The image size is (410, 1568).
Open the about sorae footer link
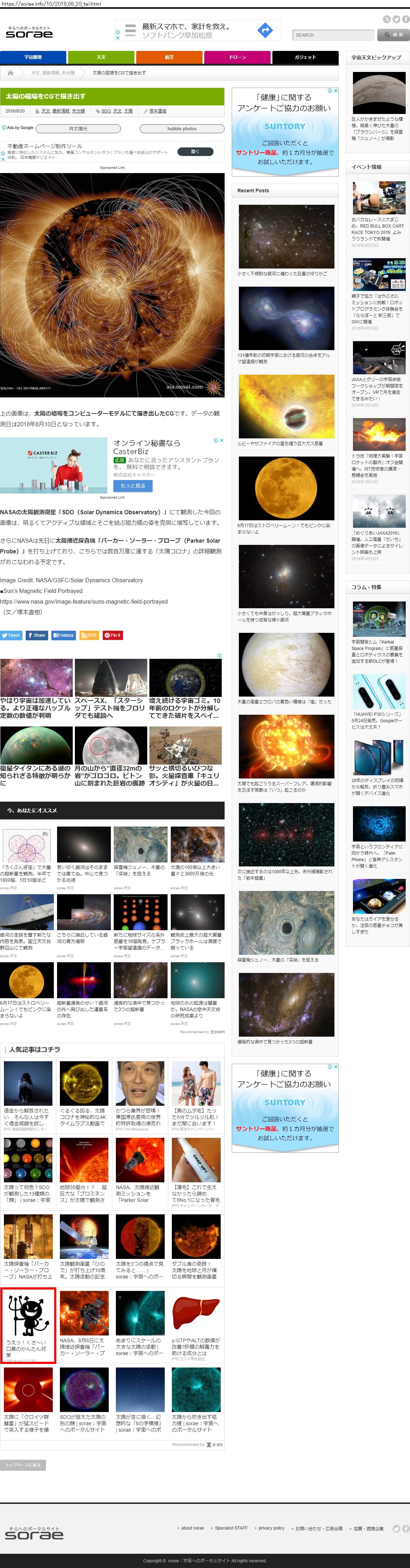coord(193,1528)
